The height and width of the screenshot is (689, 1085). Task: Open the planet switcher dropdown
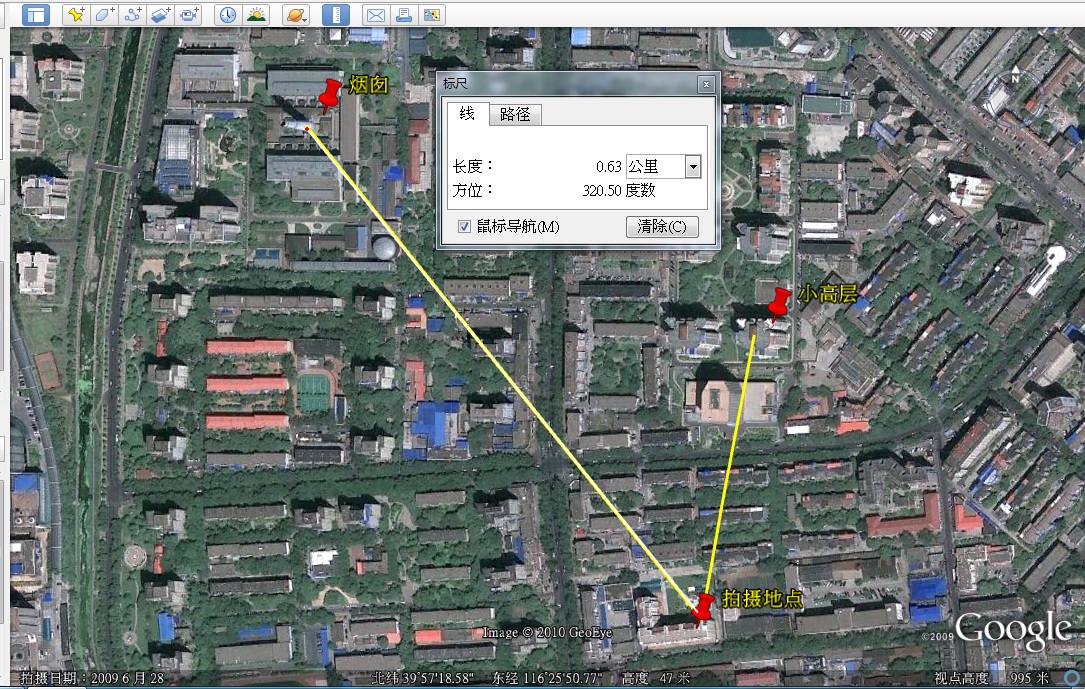pos(296,15)
